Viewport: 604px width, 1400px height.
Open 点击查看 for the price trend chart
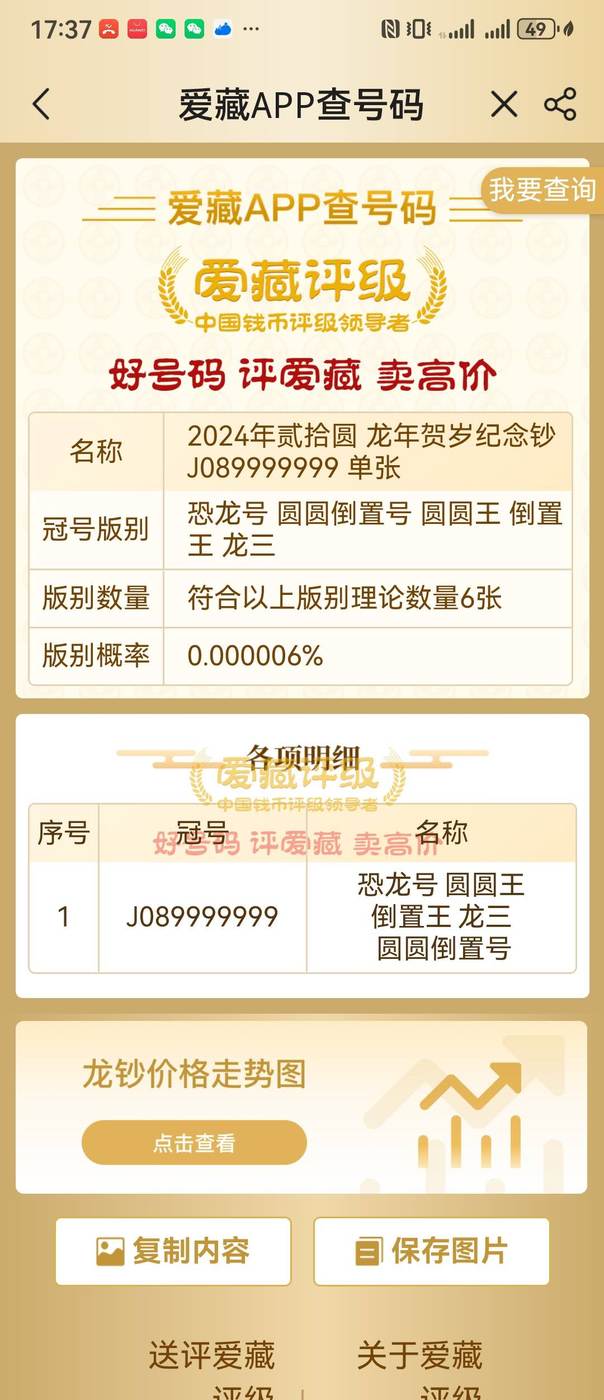194,1143
